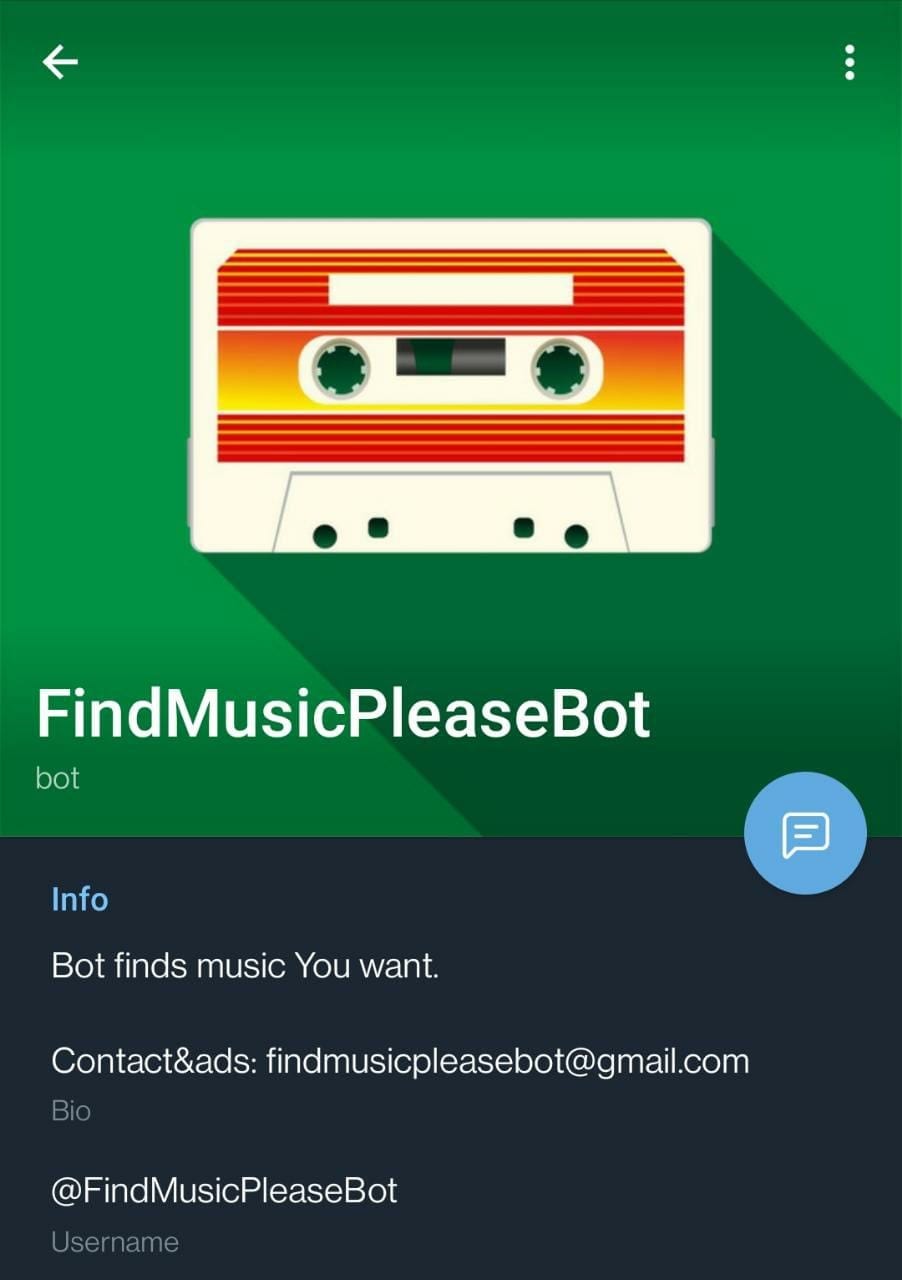Go back using the arrow icon
The image size is (902, 1280).
[x=60, y=62]
